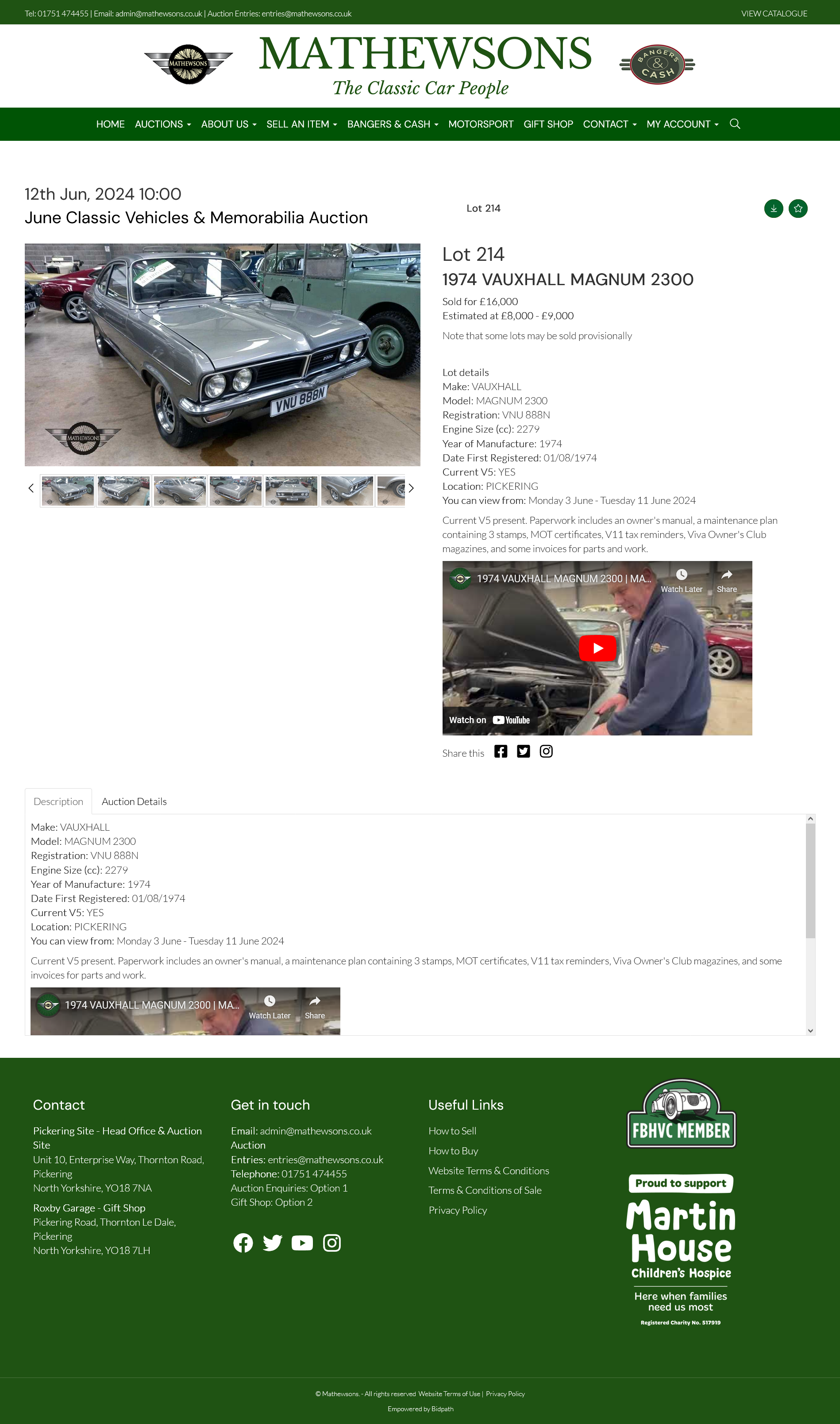Screen dimensions: 840x1424
Task: Open the How to Sell link
Action: 452,1131
